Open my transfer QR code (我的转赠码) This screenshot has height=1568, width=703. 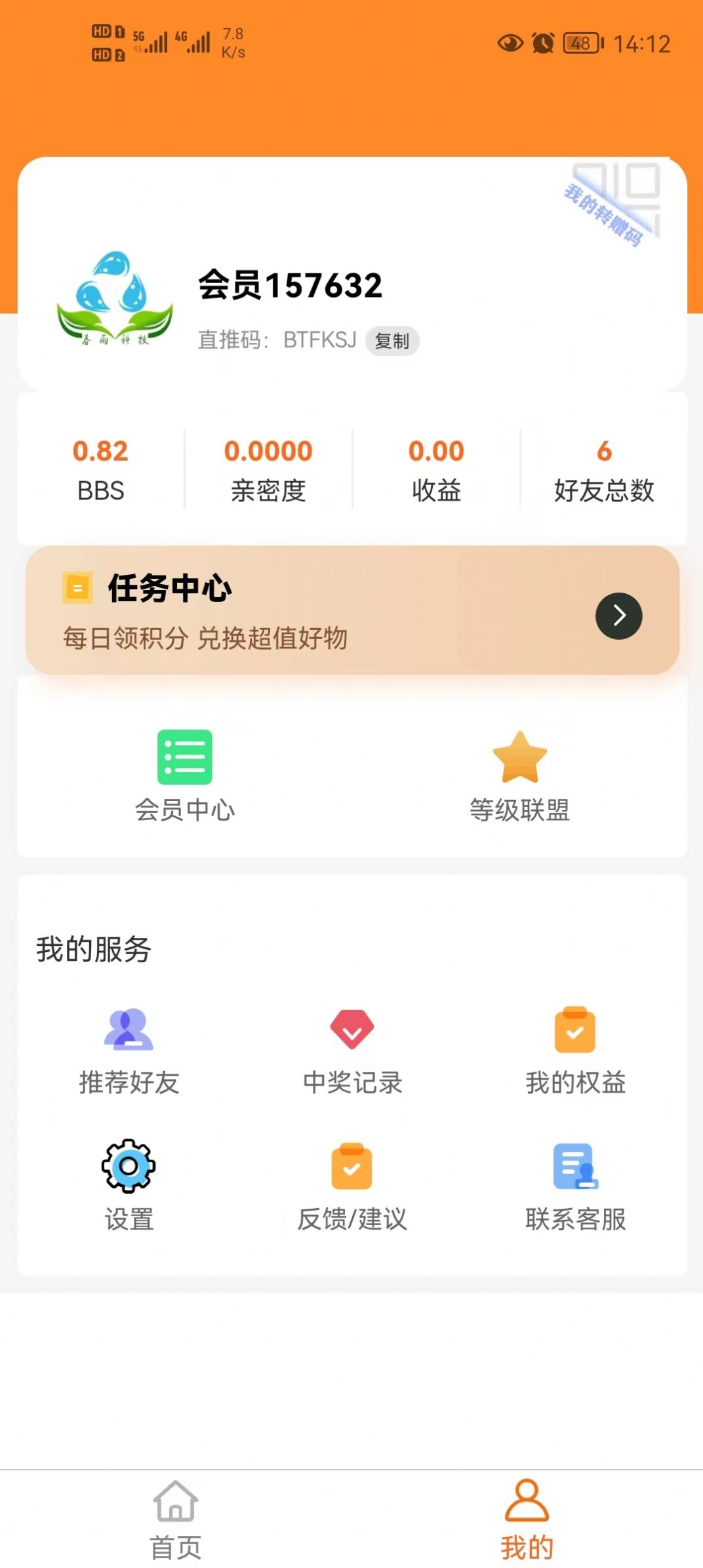[614, 203]
